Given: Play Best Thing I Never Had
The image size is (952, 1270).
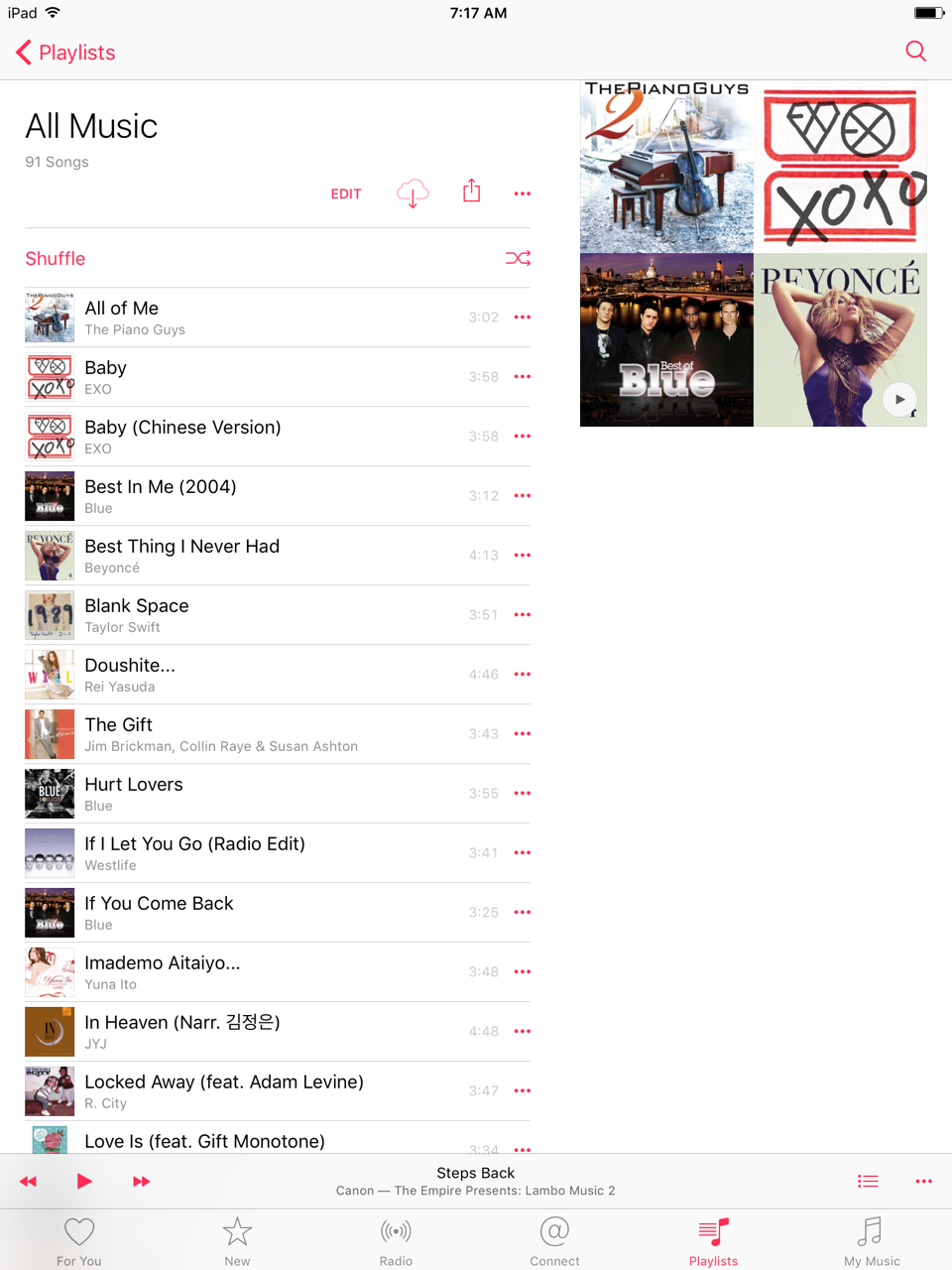Looking at the screenshot, I should click(x=248, y=556).
